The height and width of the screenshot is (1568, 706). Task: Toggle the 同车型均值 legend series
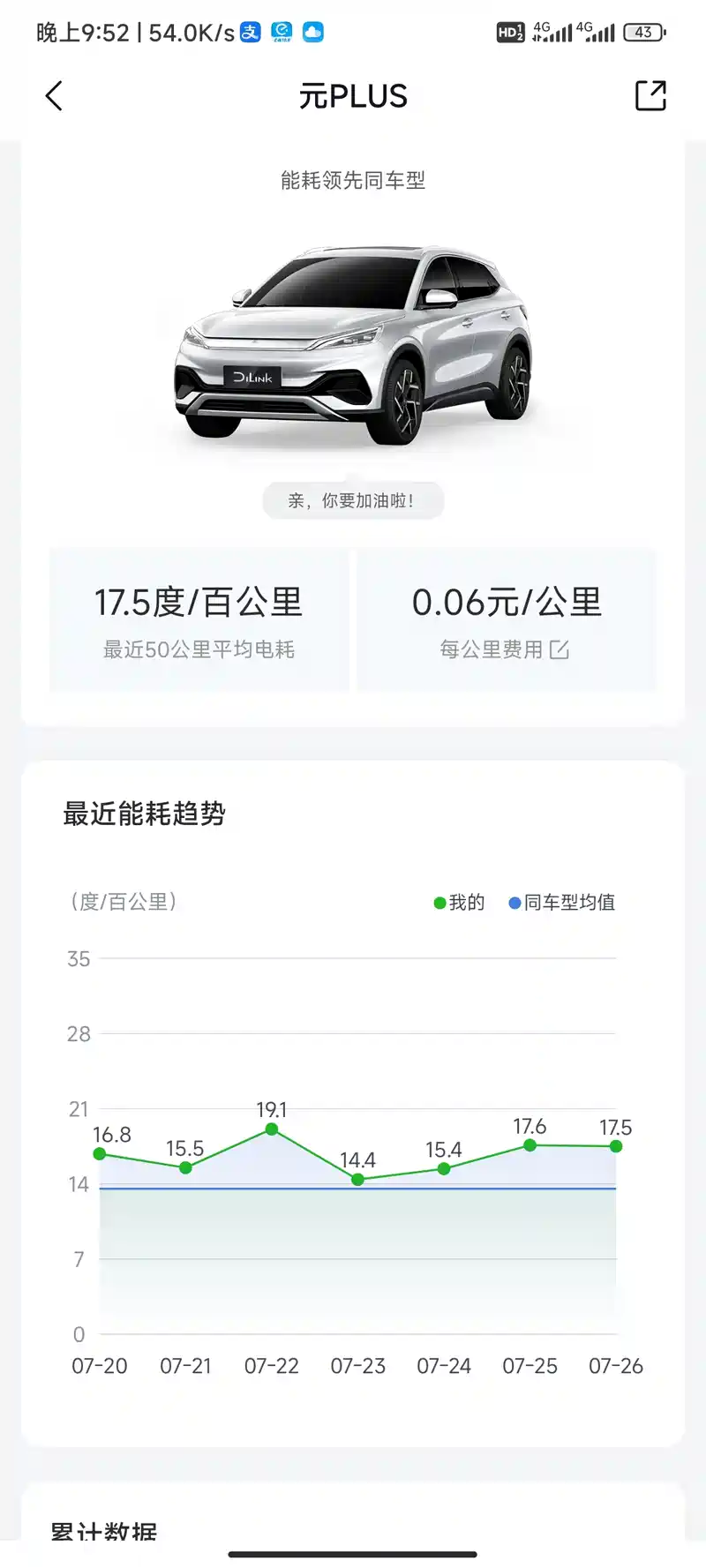pos(562,903)
